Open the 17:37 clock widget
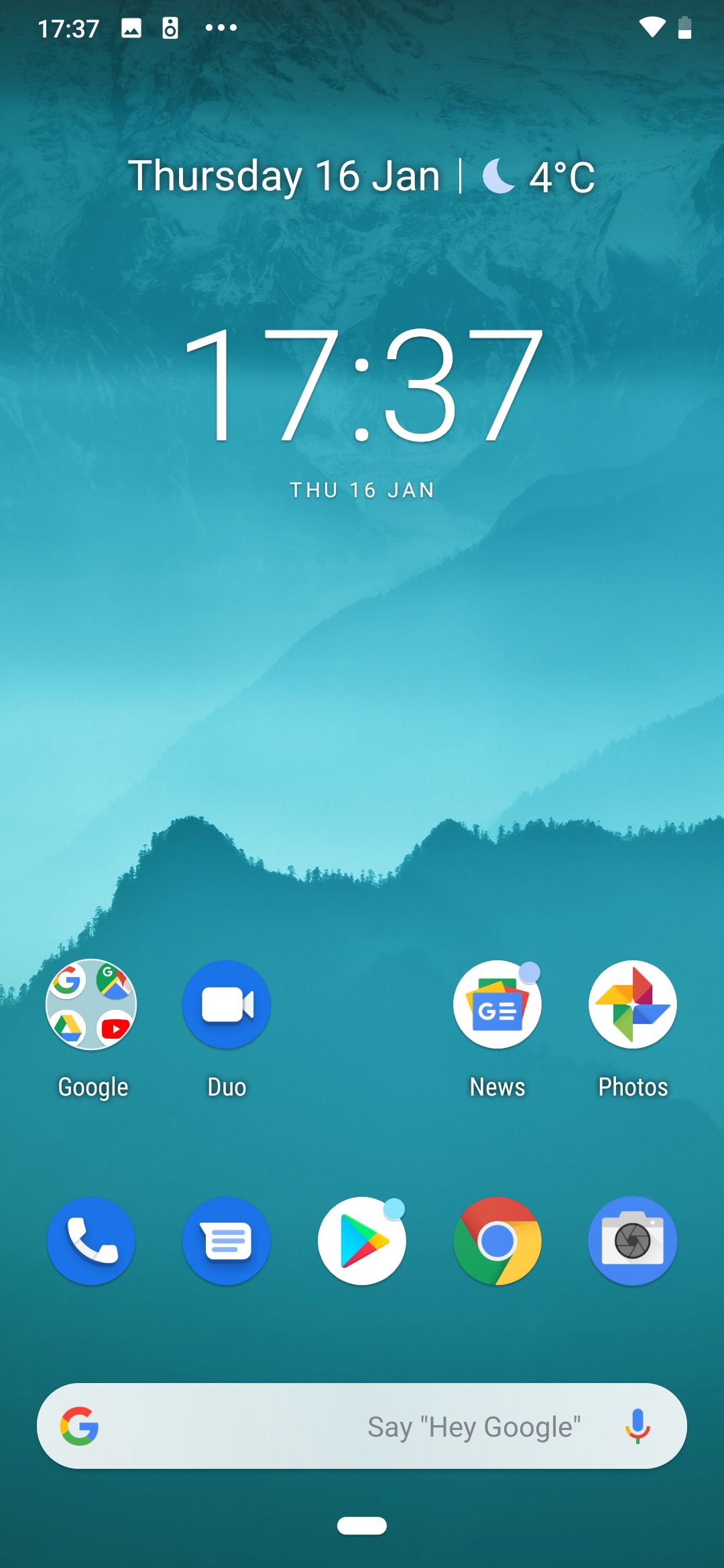Screen dimensions: 724x1568 [362, 385]
